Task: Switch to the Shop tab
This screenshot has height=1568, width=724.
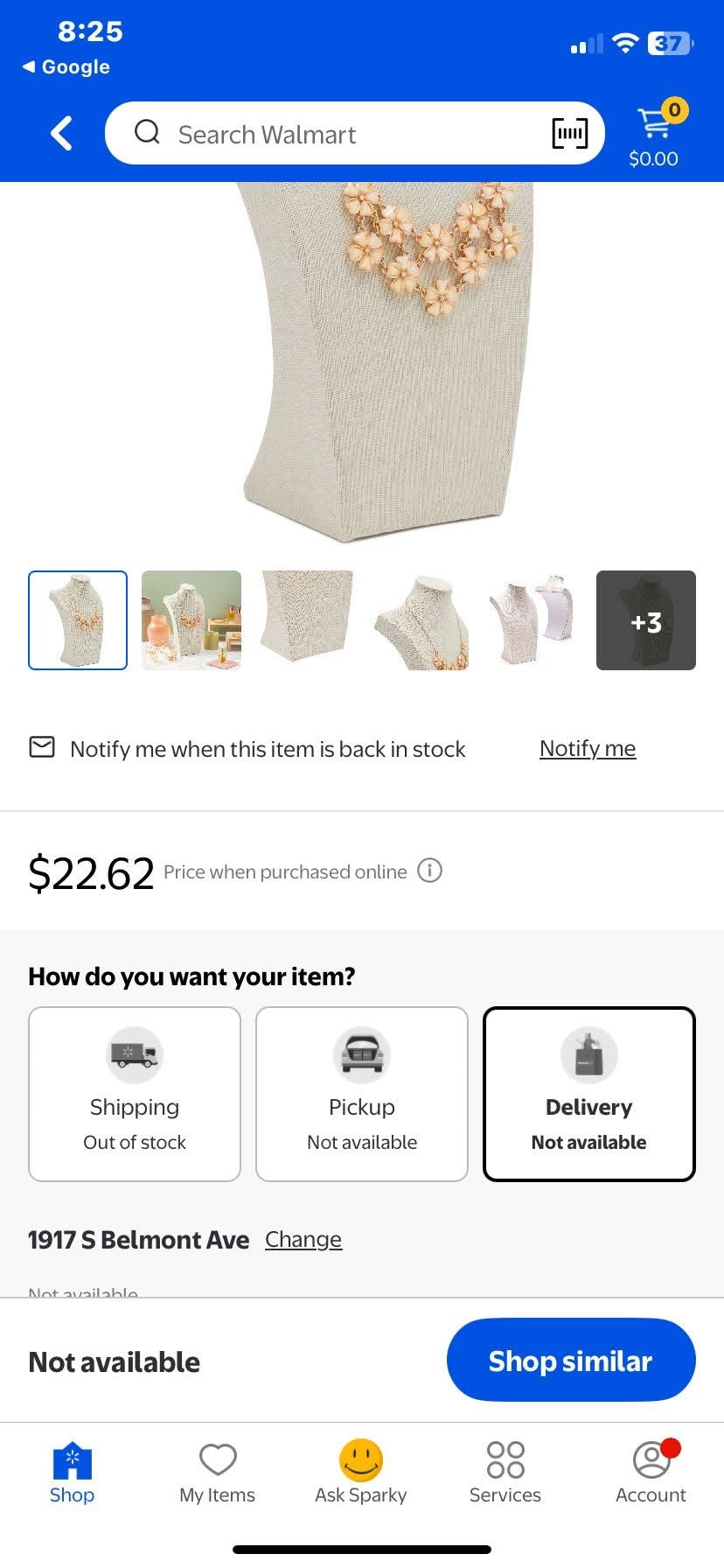Action: pyautogui.click(x=72, y=1473)
